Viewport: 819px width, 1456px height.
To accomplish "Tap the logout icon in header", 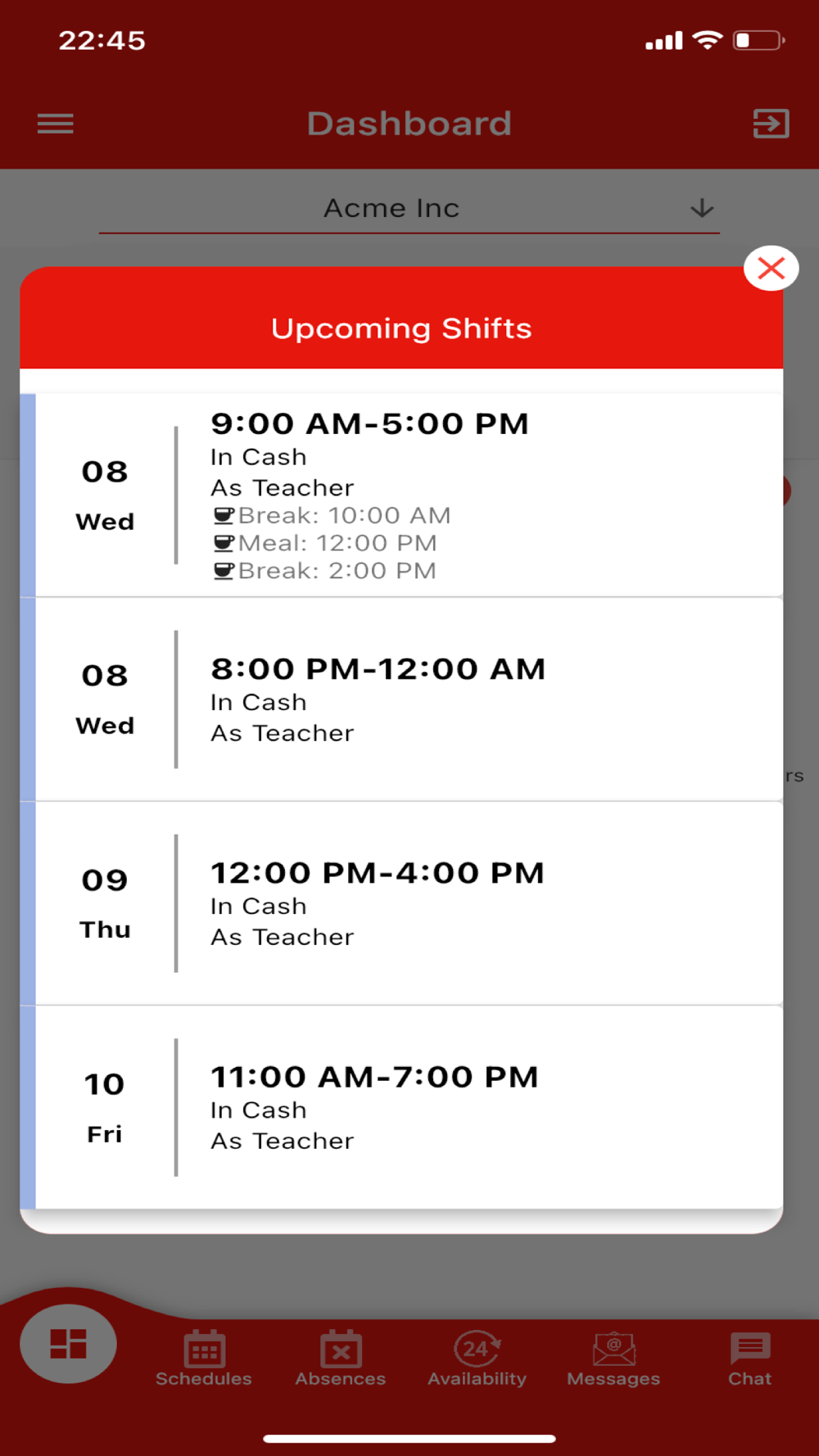I will [x=771, y=124].
